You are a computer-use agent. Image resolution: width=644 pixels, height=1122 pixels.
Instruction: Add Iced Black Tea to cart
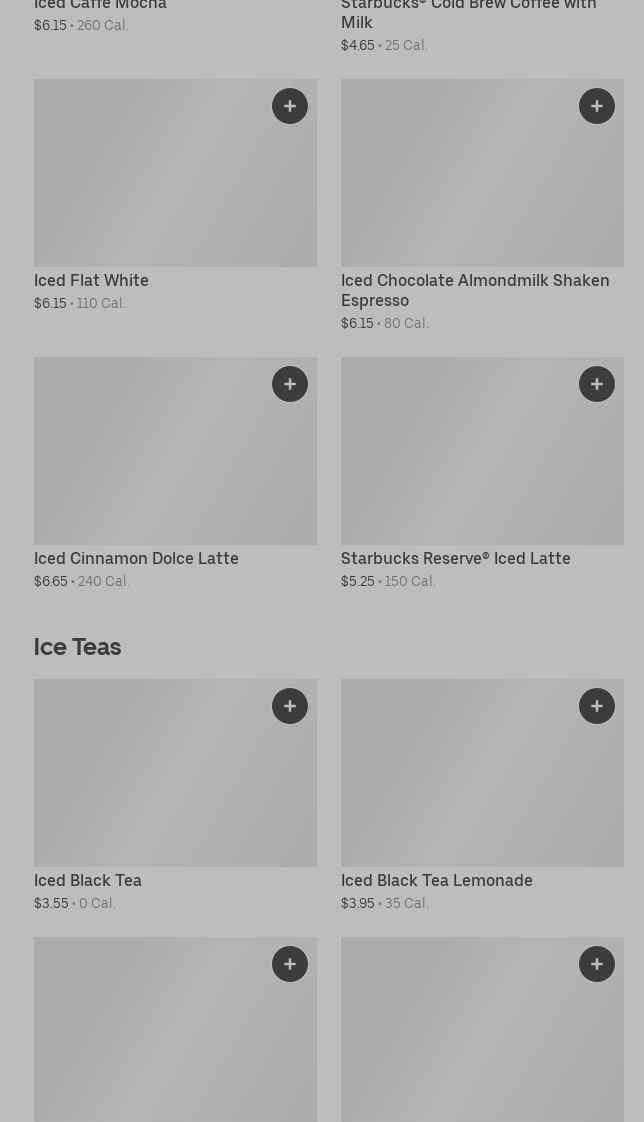coord(290,706)
